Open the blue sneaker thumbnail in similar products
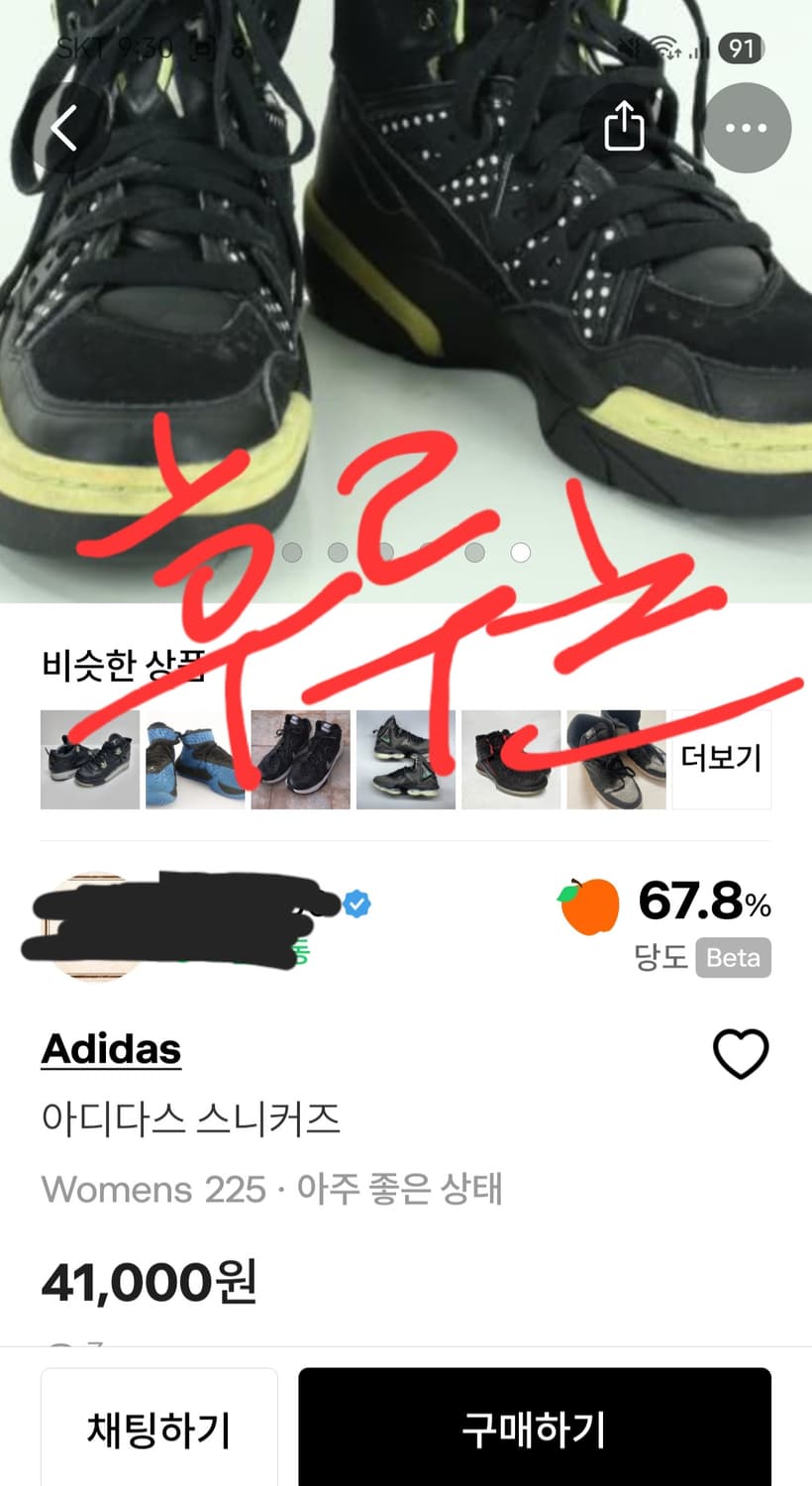The width and height of the screenshot is (812, 1486). (193, 758)
